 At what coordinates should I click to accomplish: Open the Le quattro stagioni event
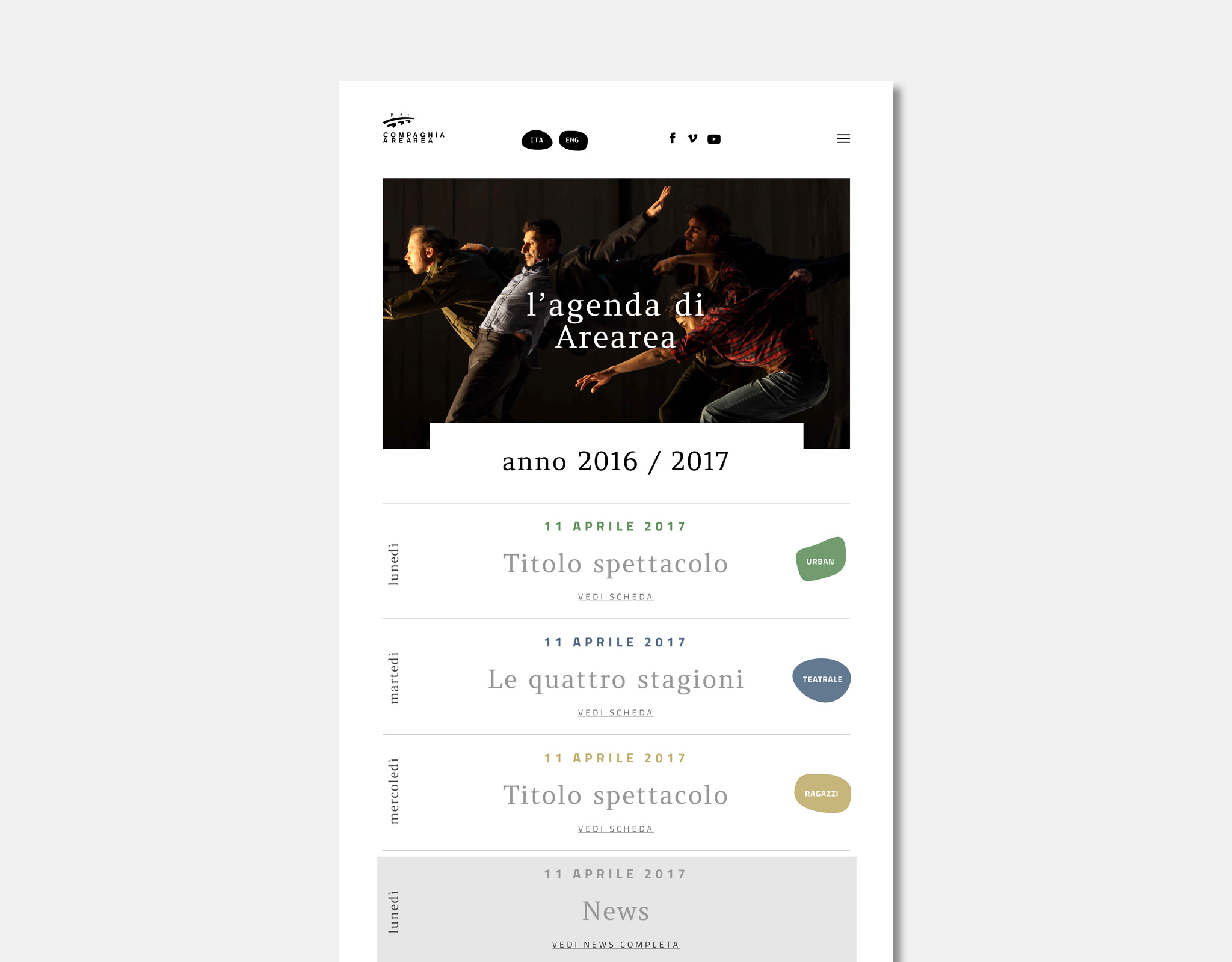coord(615,679)
